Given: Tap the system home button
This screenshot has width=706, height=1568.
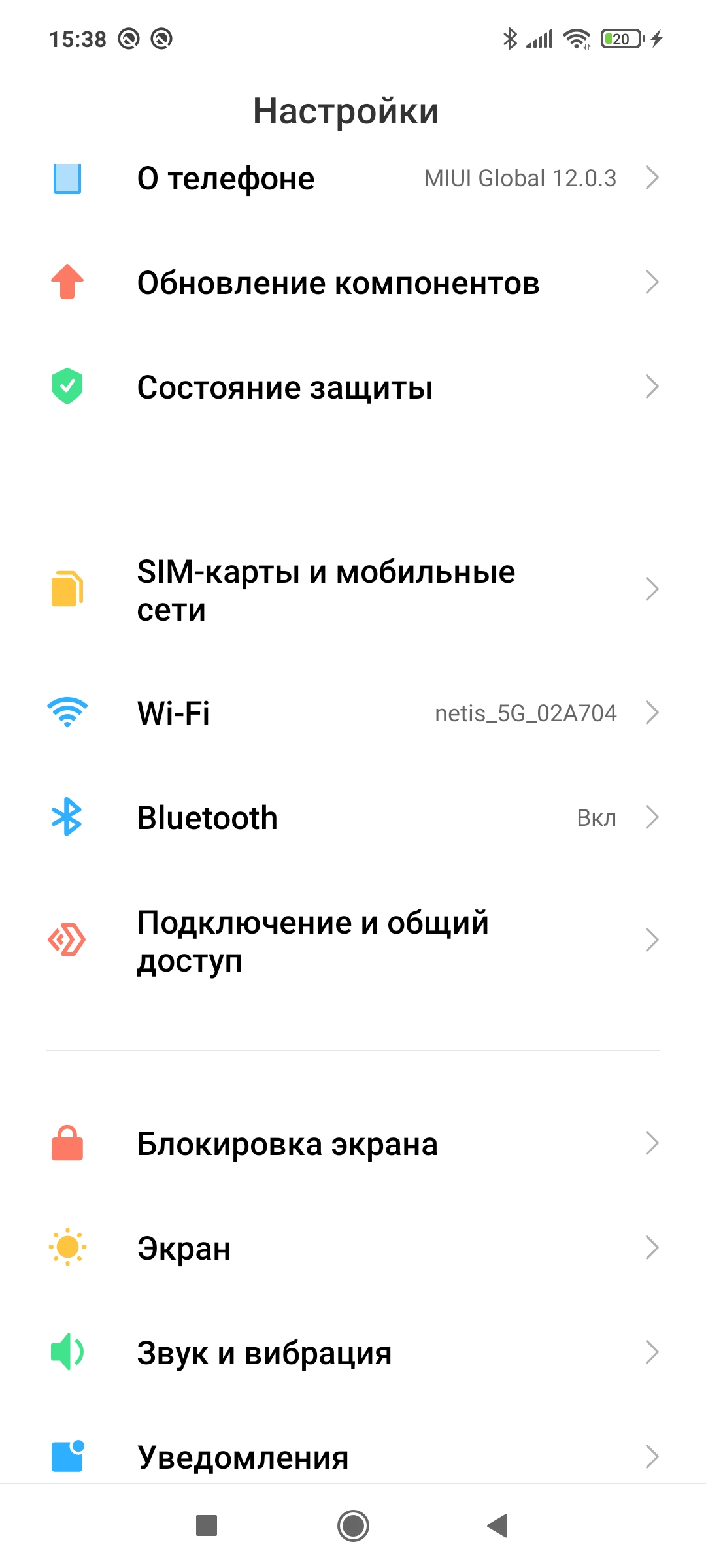Looking at the screenshot, I should coord(353,1526).
